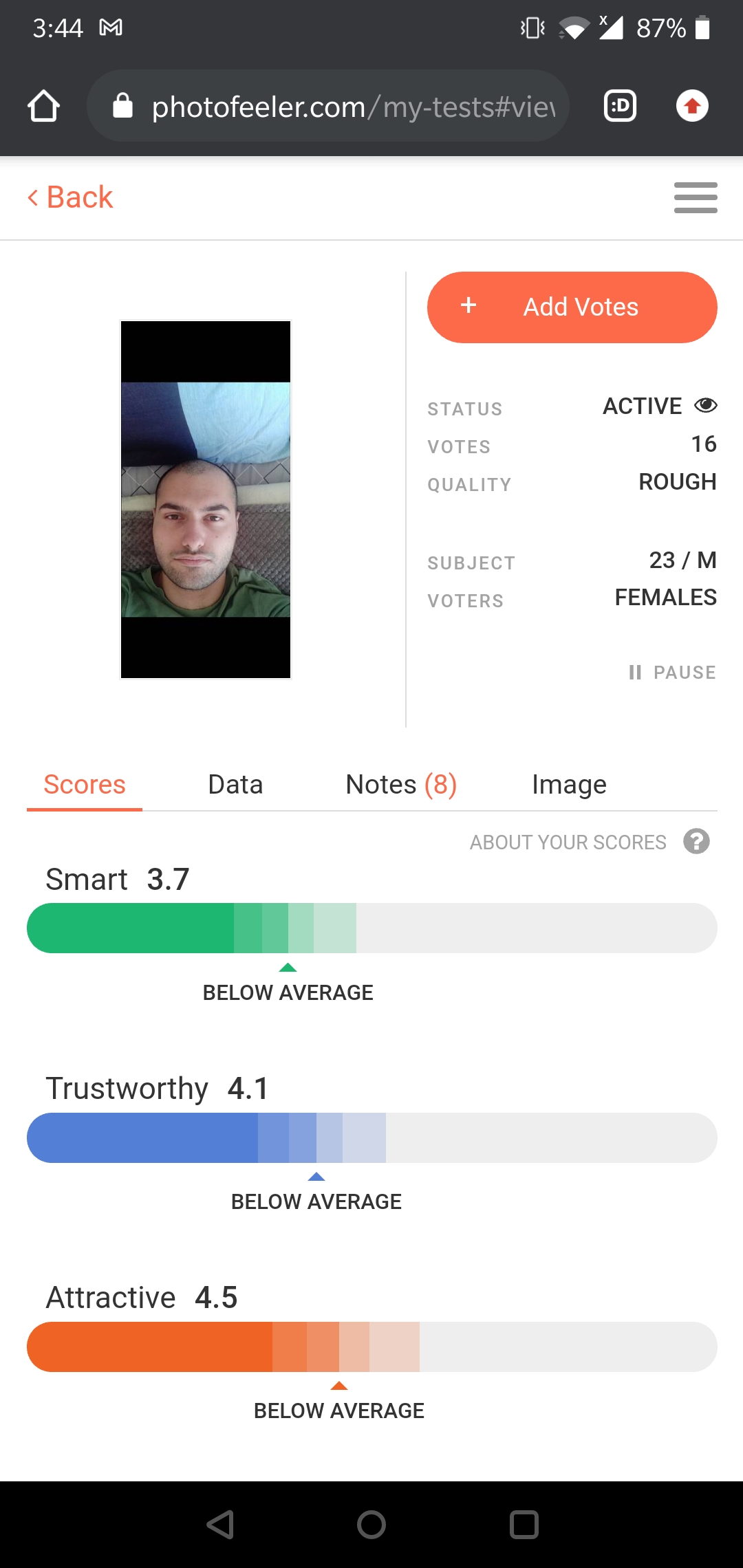Open the hamburger menu
Image resolution: width=743 pixels, height=1568 pixels.
695,197
